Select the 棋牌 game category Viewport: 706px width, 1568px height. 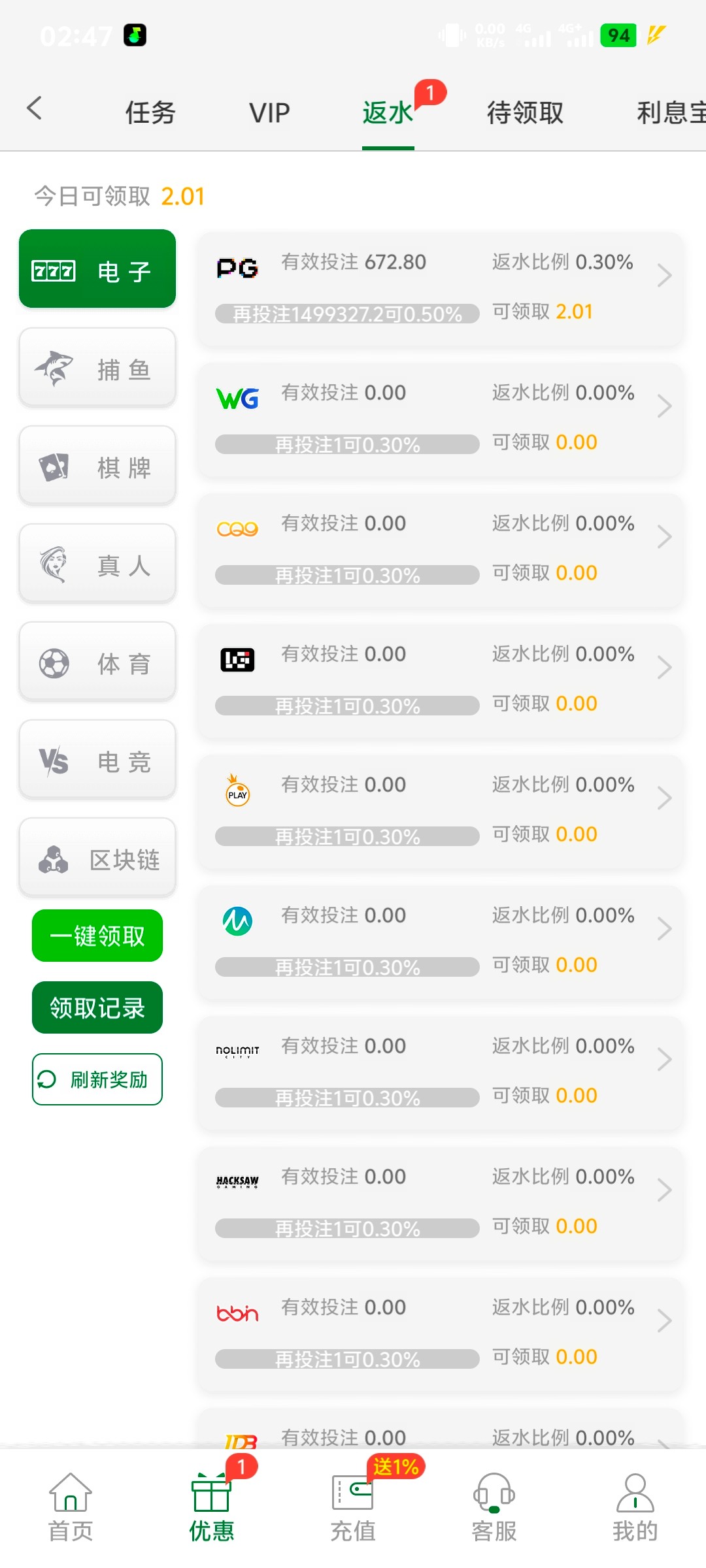[x=97, y=466]
